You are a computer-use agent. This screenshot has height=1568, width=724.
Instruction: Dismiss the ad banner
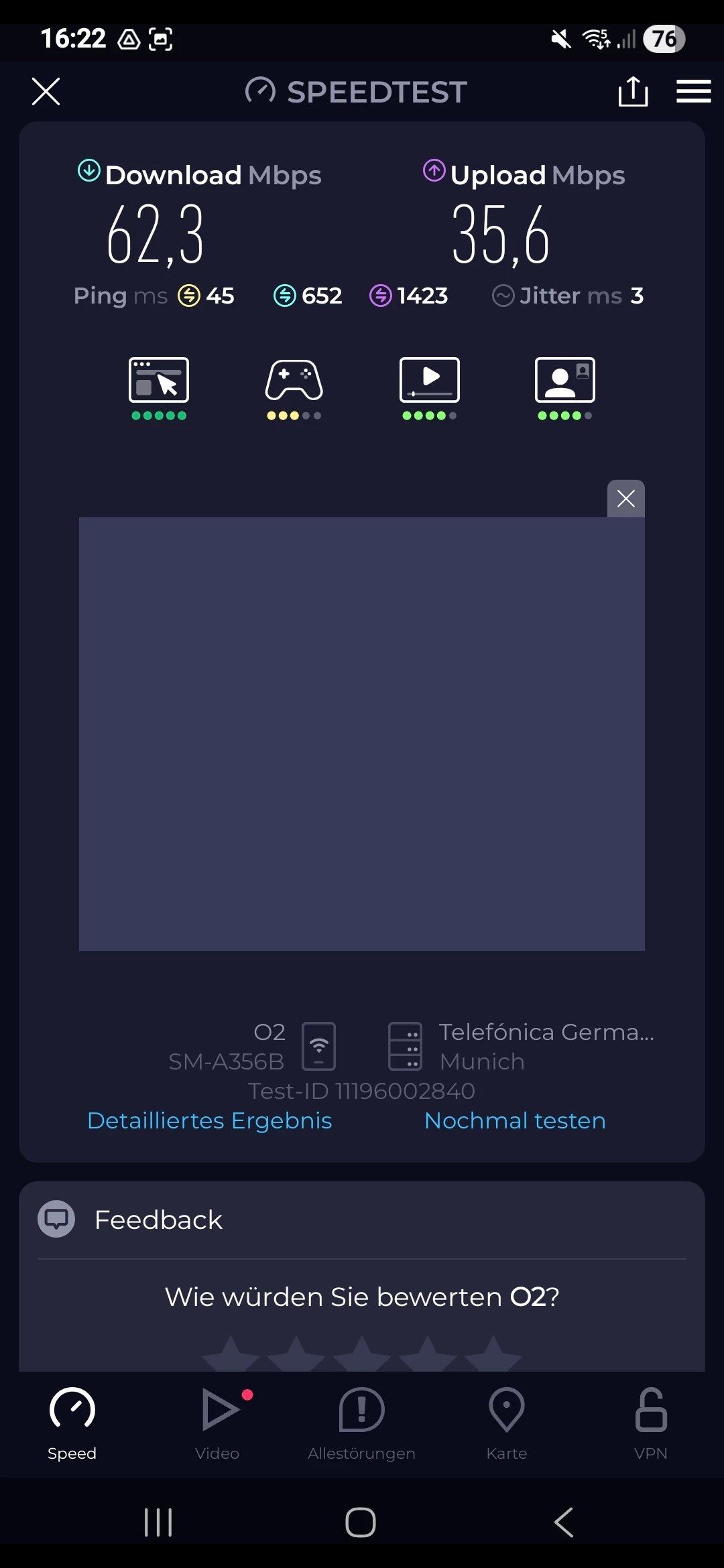(625, 499)
